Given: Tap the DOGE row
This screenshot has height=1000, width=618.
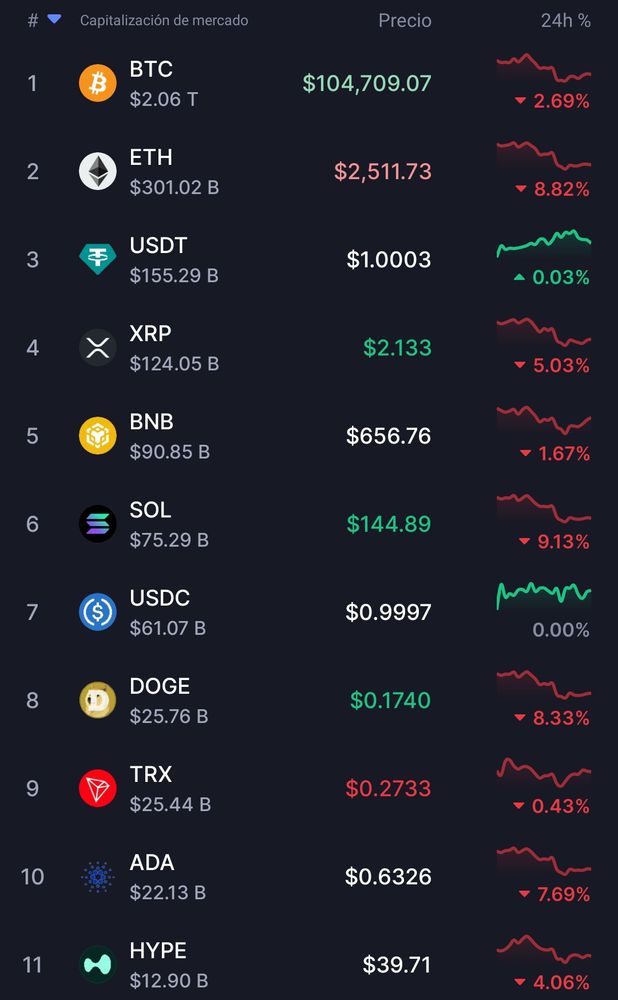Looking at the screenshot, I should pyautogui.click(x=309, y=700).
